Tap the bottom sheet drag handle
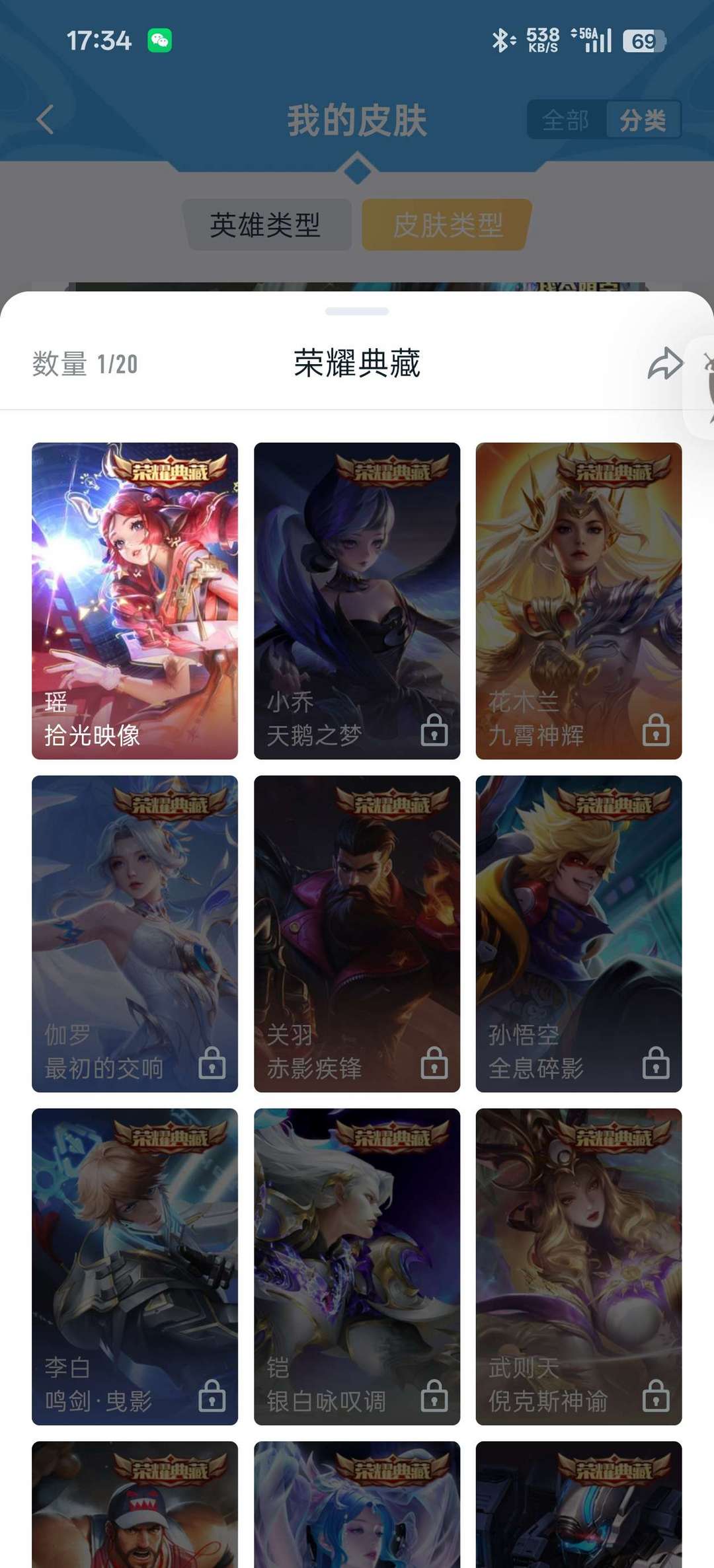Viewport: 714px width, 1568px height. click(x=357, y=311)
